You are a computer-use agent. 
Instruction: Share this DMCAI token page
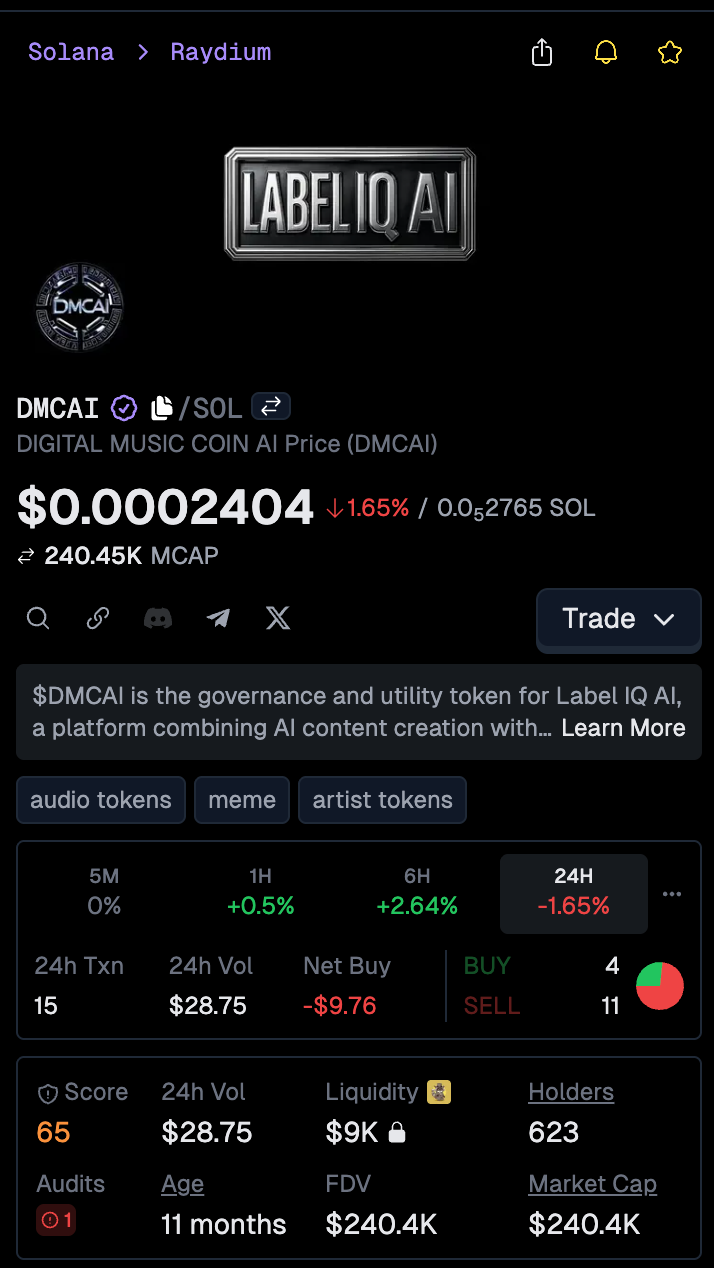coord(541,53)
